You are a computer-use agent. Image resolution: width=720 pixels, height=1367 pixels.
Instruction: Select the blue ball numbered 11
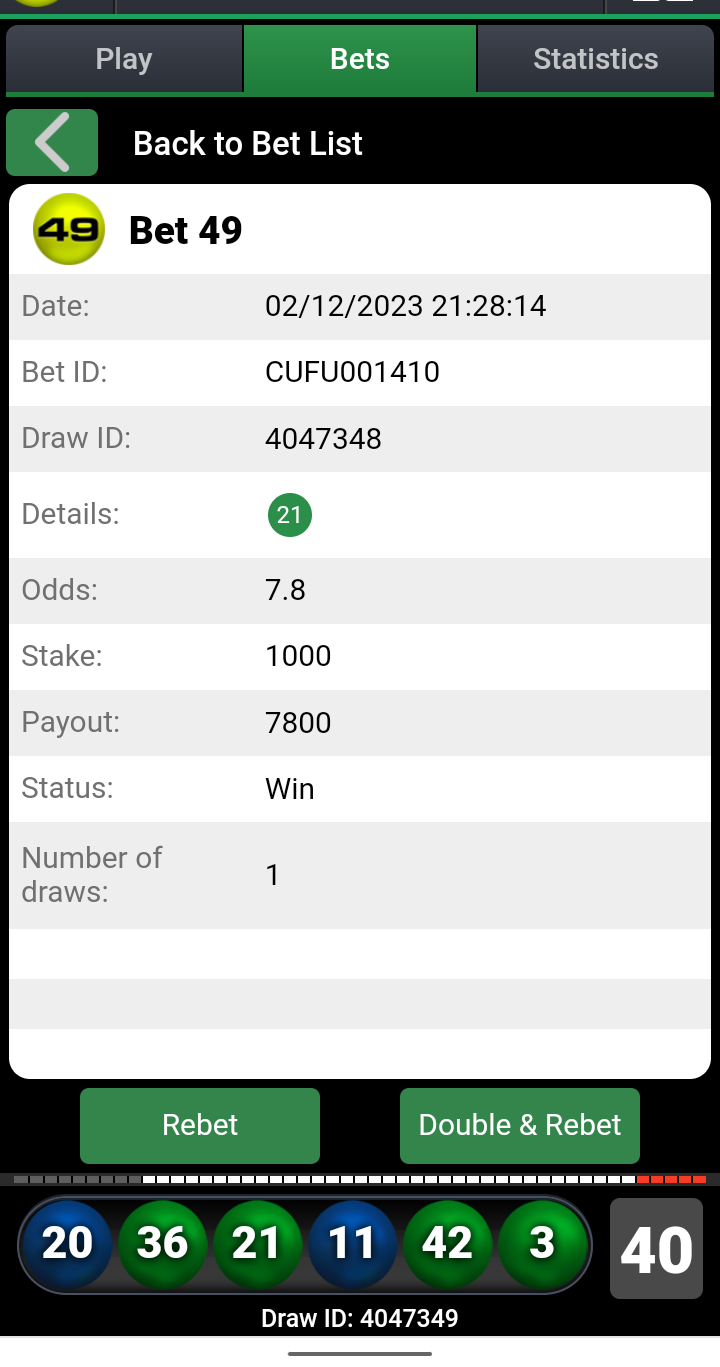pyautogui.click(x=352, y=1245)
